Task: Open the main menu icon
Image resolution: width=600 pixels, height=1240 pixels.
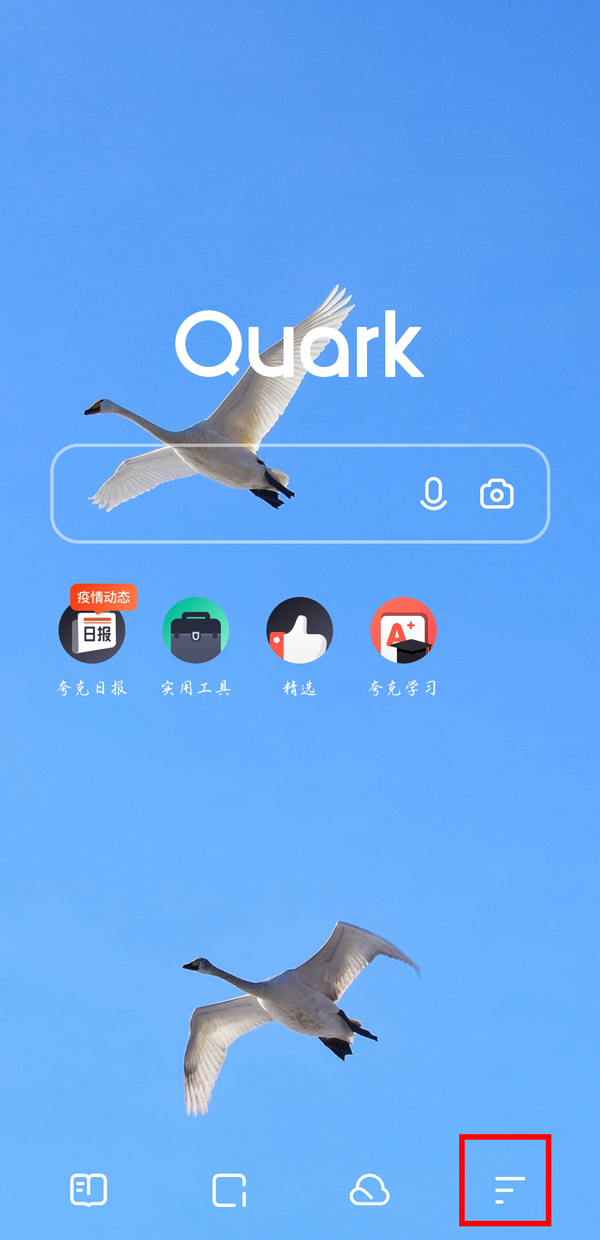Action: [509, 1190]
